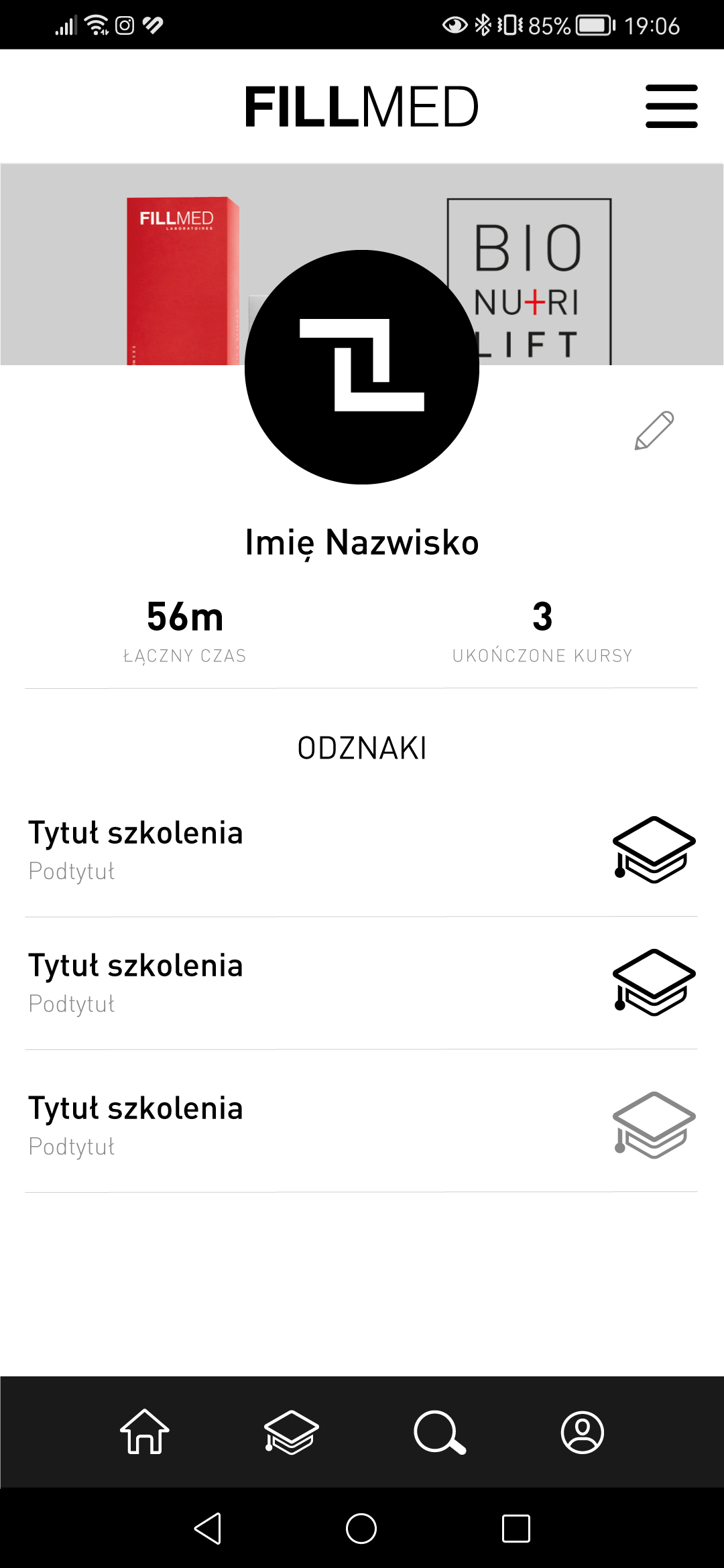The image size is (724, 1568).
Task: Select the profile tab in bottom bar
Action: 583,1432
